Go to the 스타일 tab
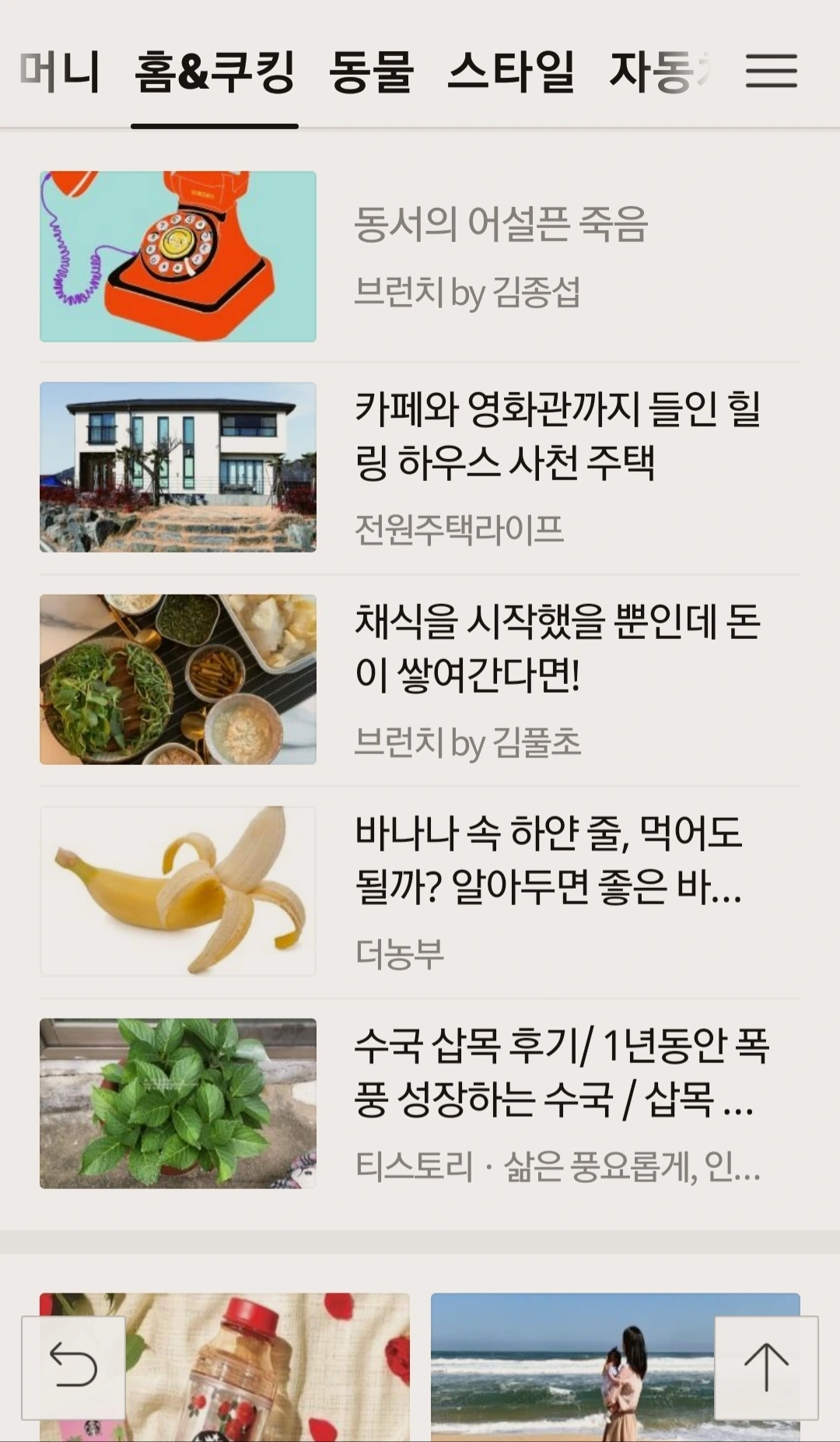The width and height of the screenshot is (840, 1442). click(511, 72)
